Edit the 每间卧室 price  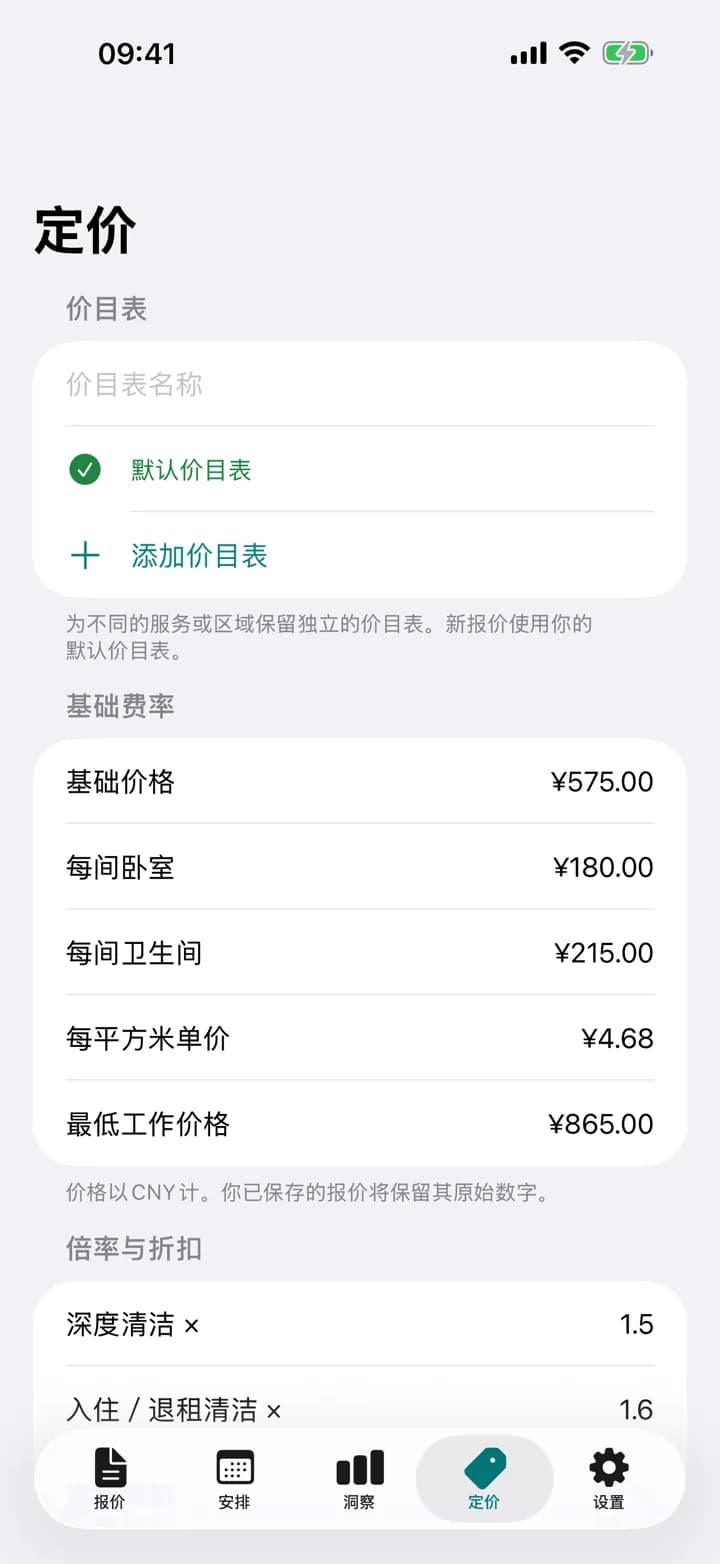[603, 867]
